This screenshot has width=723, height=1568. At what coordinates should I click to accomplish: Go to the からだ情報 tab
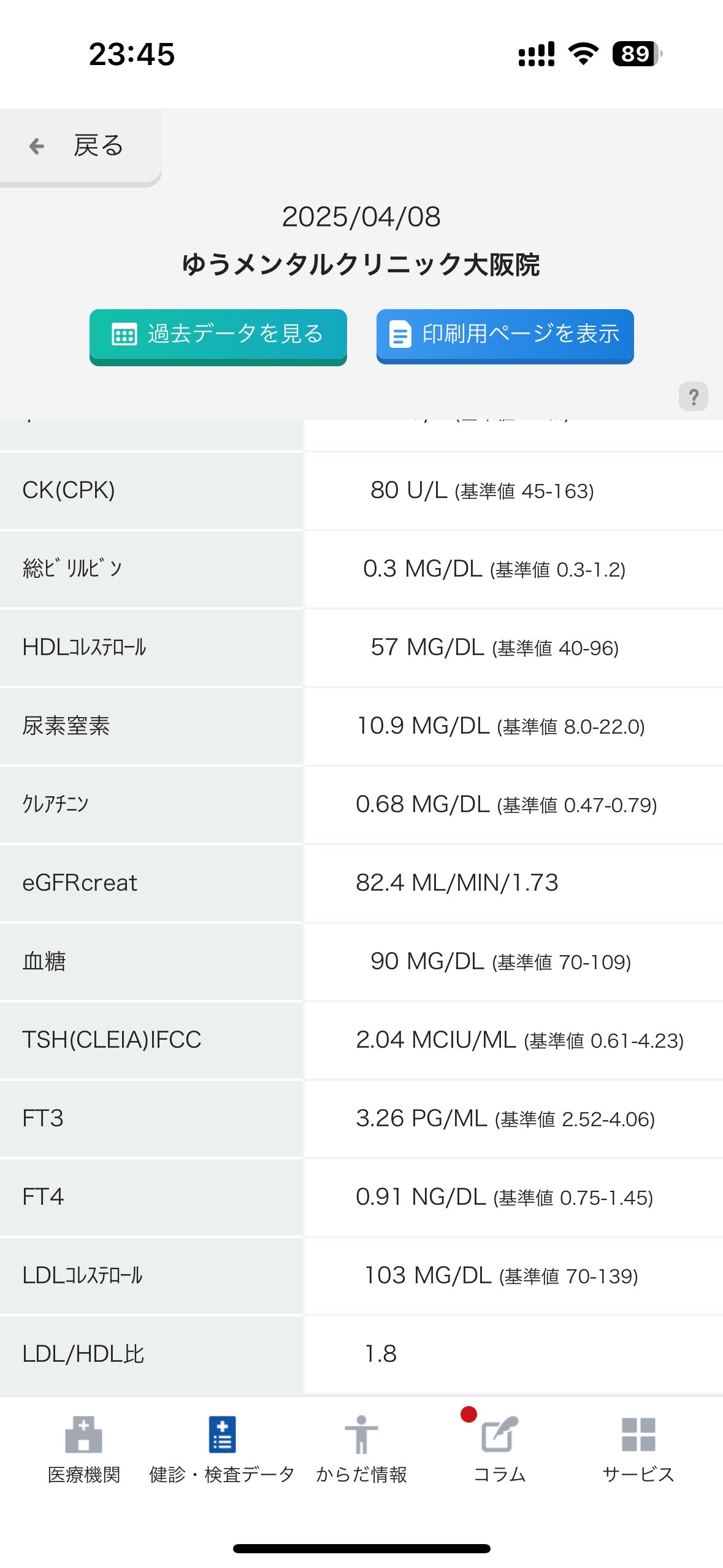(x=361, y=1450)
